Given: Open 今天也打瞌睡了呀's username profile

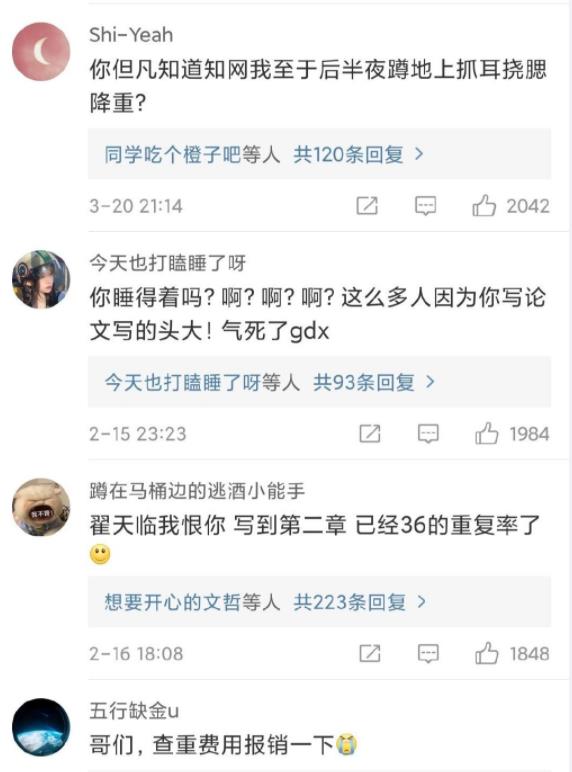Looking at the screenshot, I should point(167,262).
